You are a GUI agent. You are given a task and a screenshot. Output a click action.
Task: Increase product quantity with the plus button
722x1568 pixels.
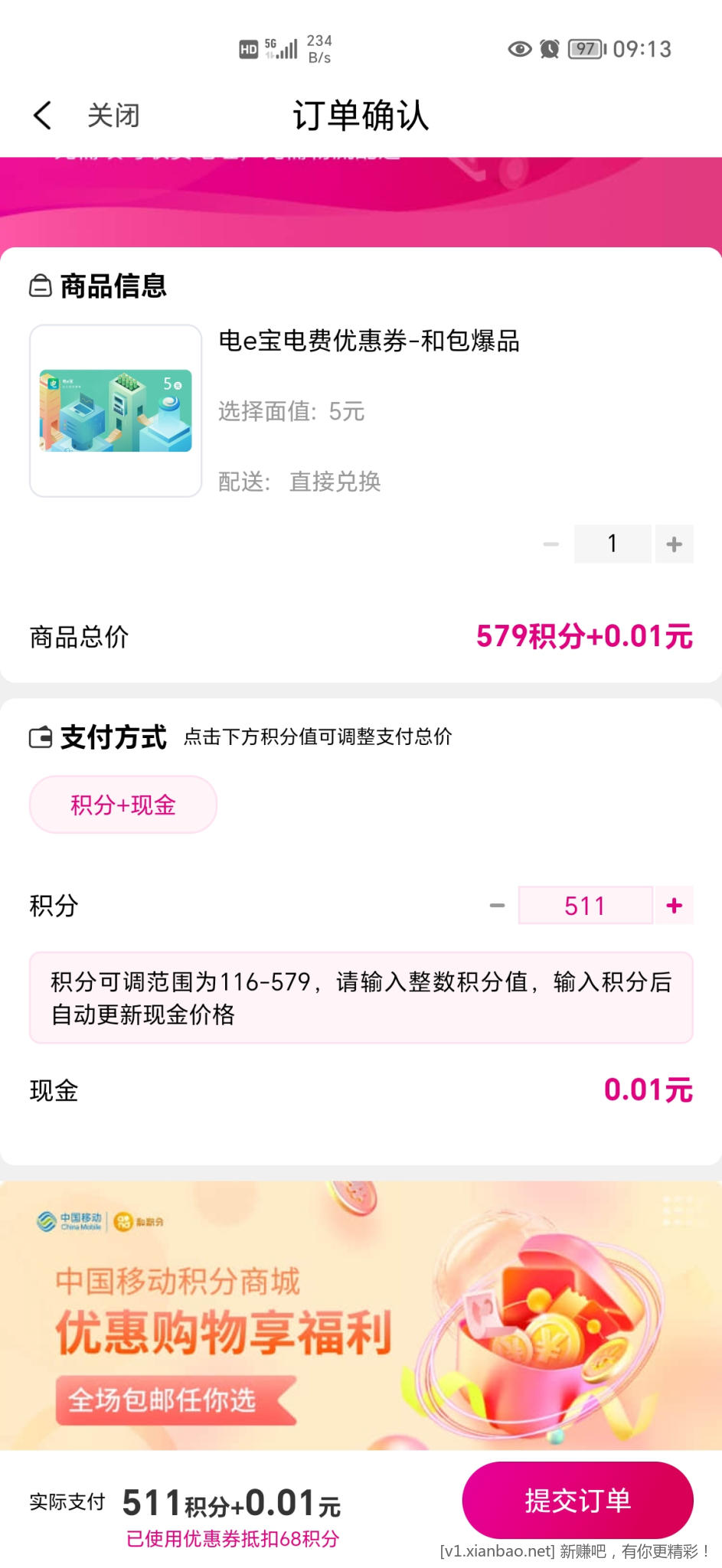coord(674,544)
